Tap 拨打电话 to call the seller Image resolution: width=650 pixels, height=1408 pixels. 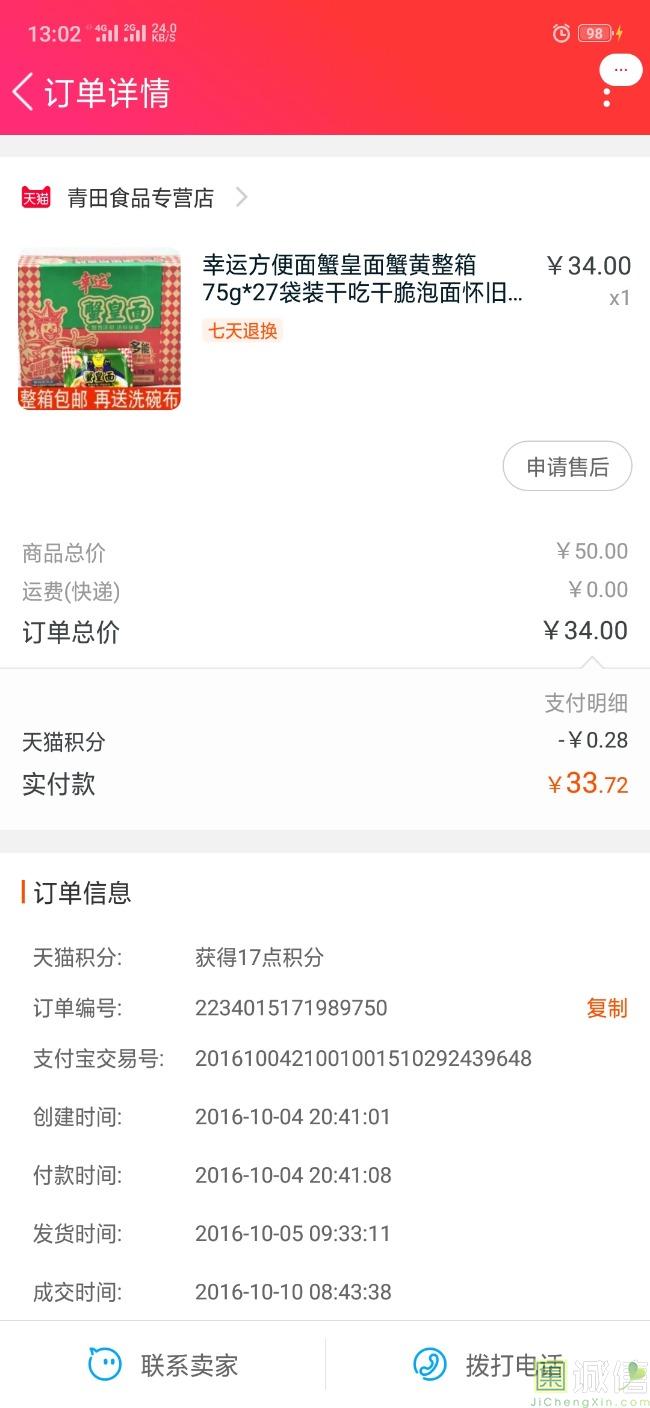tap(489, 1365)
